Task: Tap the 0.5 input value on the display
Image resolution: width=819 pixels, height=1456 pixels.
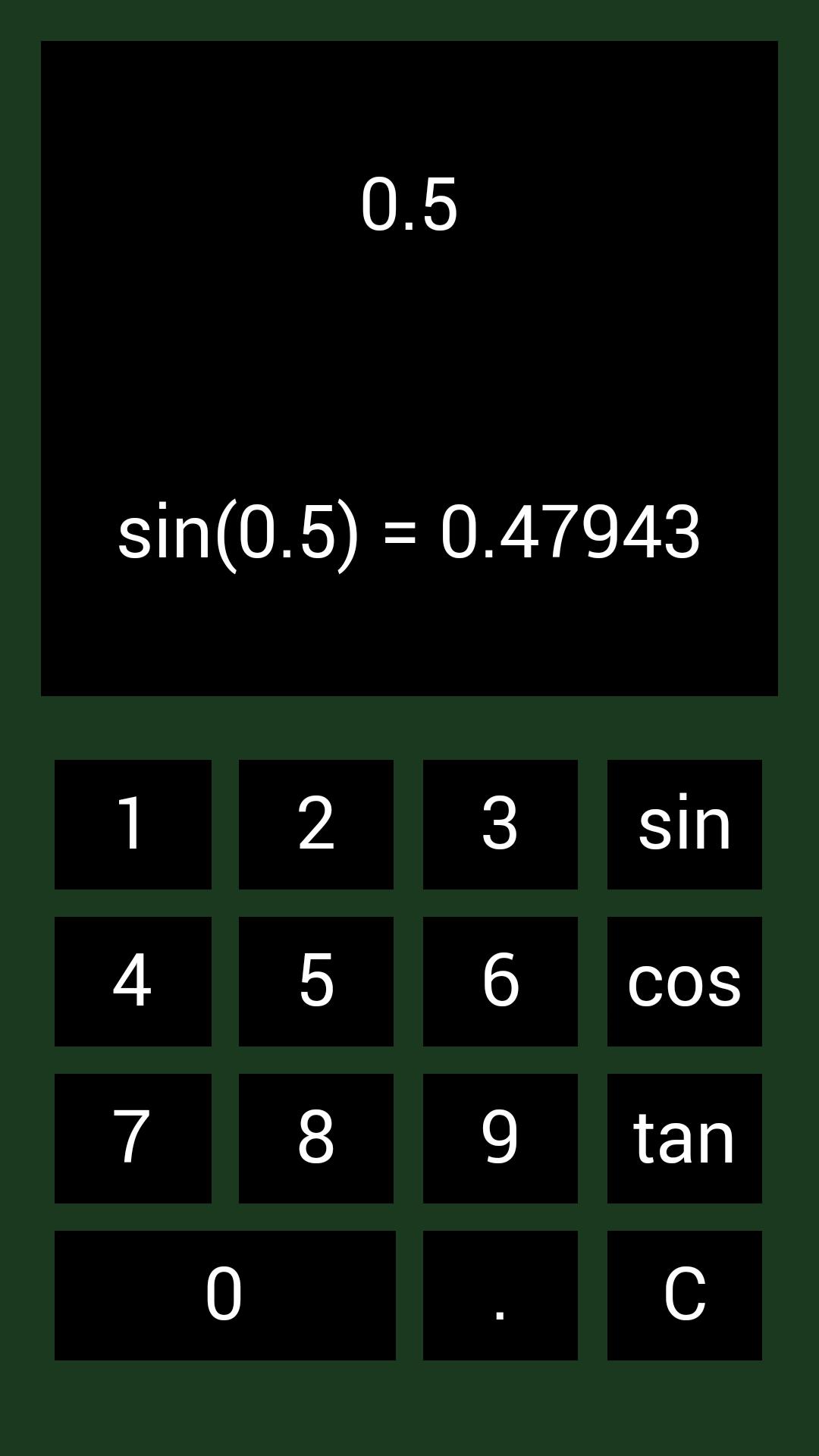Action: [409, 205]
